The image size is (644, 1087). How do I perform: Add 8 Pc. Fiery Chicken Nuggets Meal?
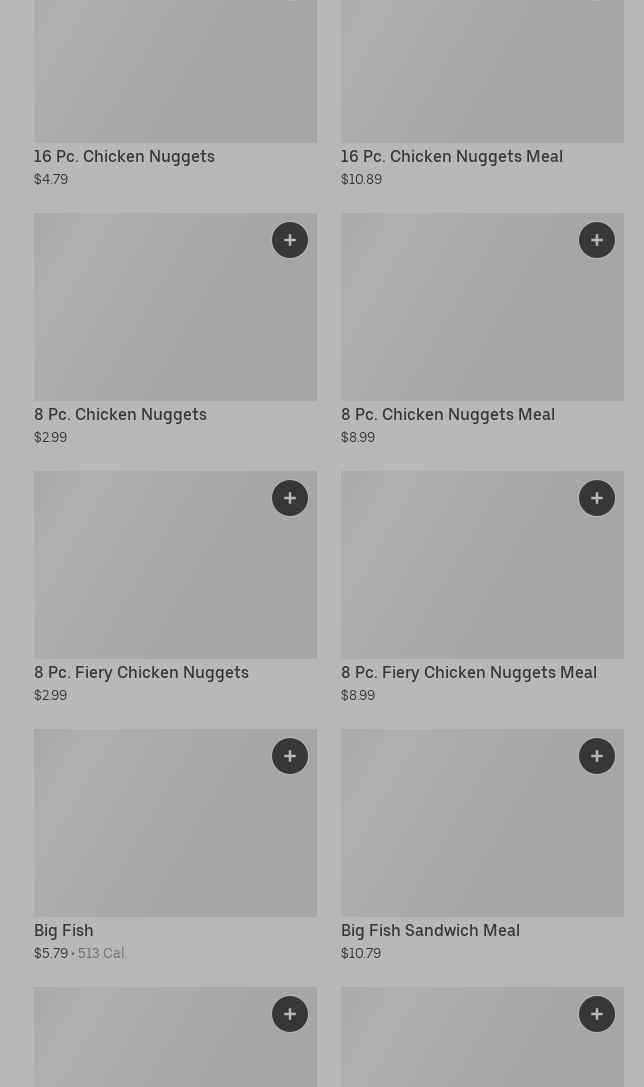tap(597, 498)
